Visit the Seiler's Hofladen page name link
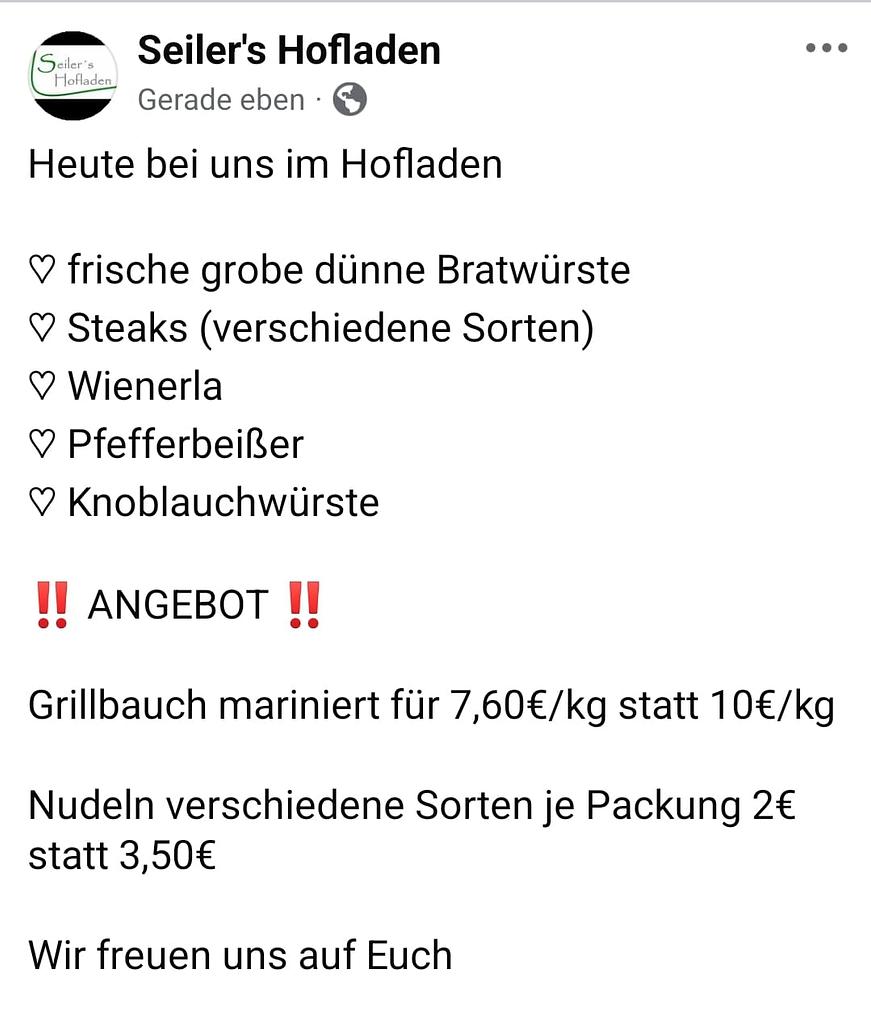The height and width of the screenshot is (1020, 871). coord(288,50)
